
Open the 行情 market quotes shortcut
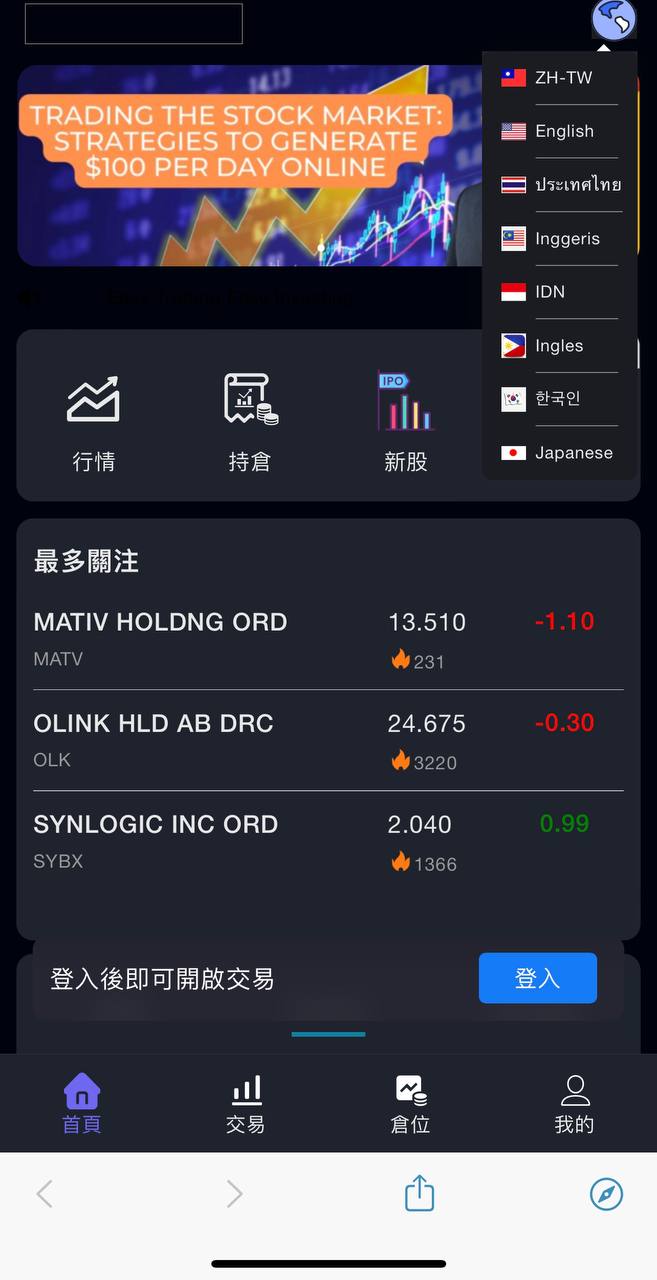point(93,422)
